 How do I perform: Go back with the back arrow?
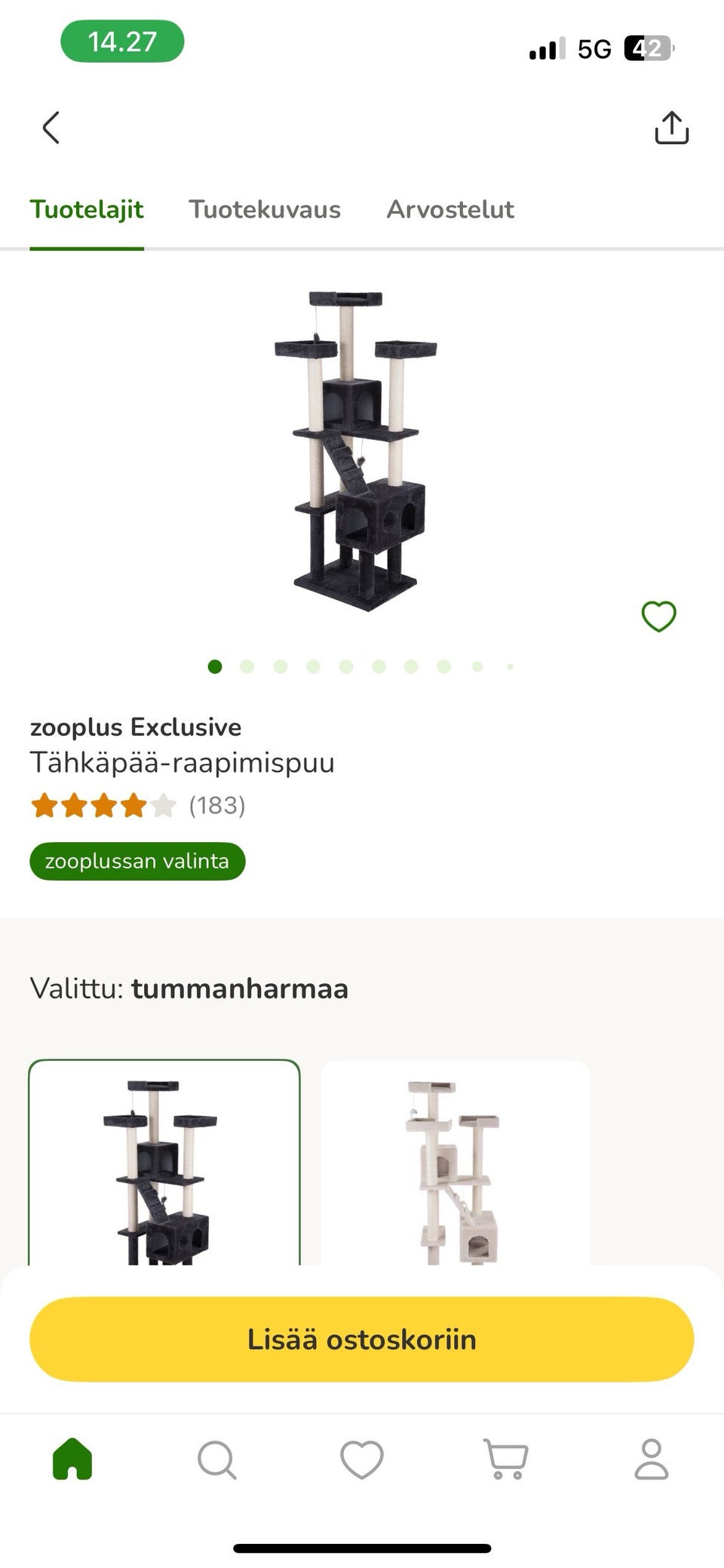[51, 128]
